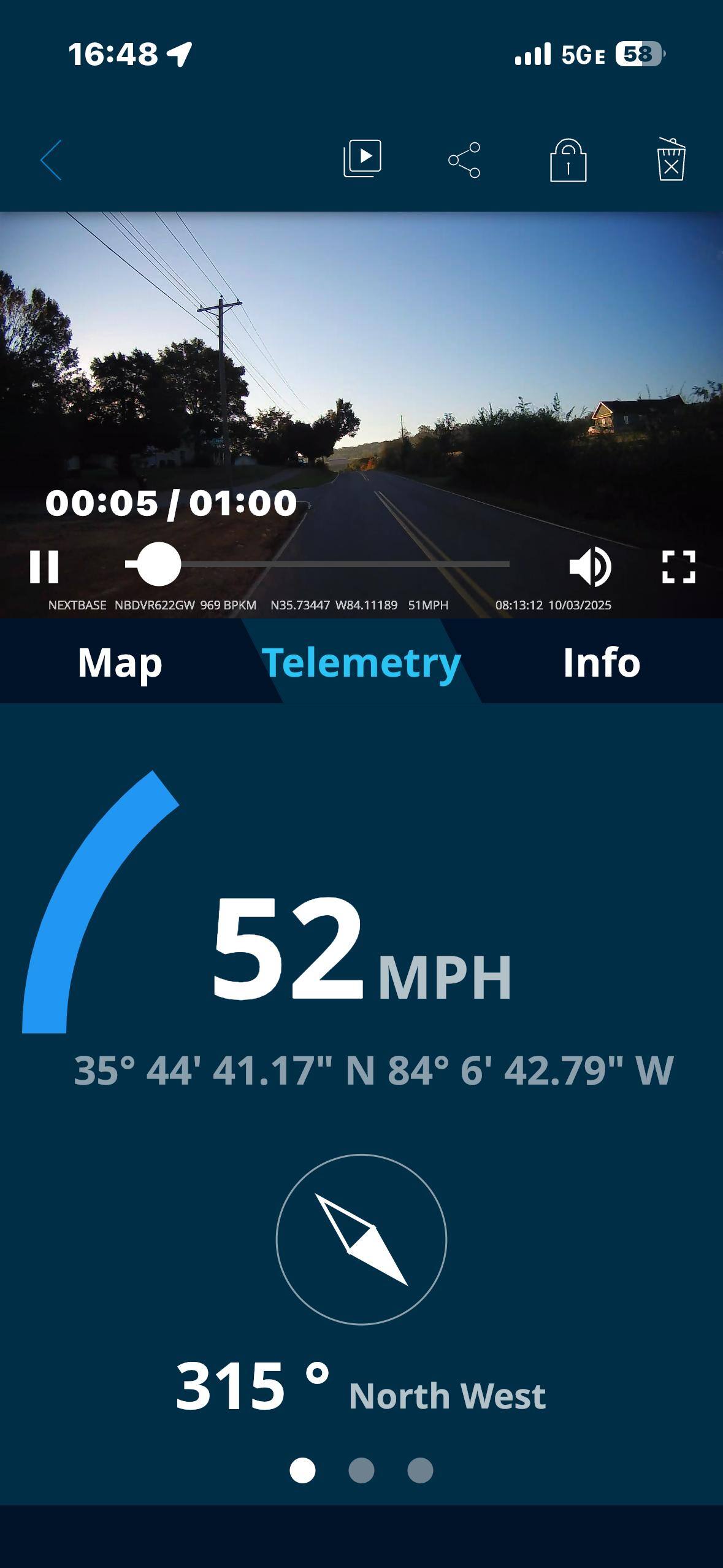The height and width of the screenshot is (1568, 723).
Task: Enter fullscreen video mode
Action: tap(678, 566)
